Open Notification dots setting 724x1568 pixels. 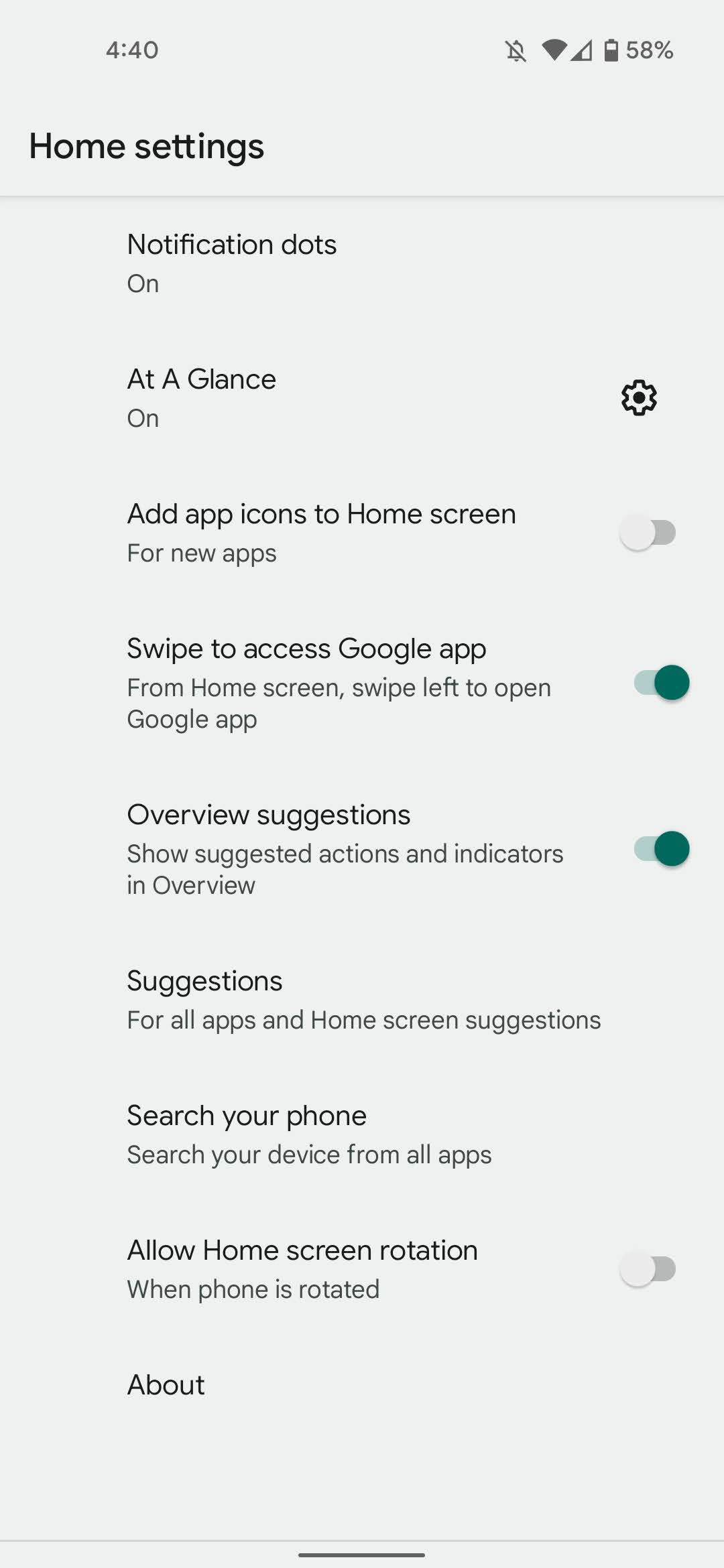(x=231, y=263)
